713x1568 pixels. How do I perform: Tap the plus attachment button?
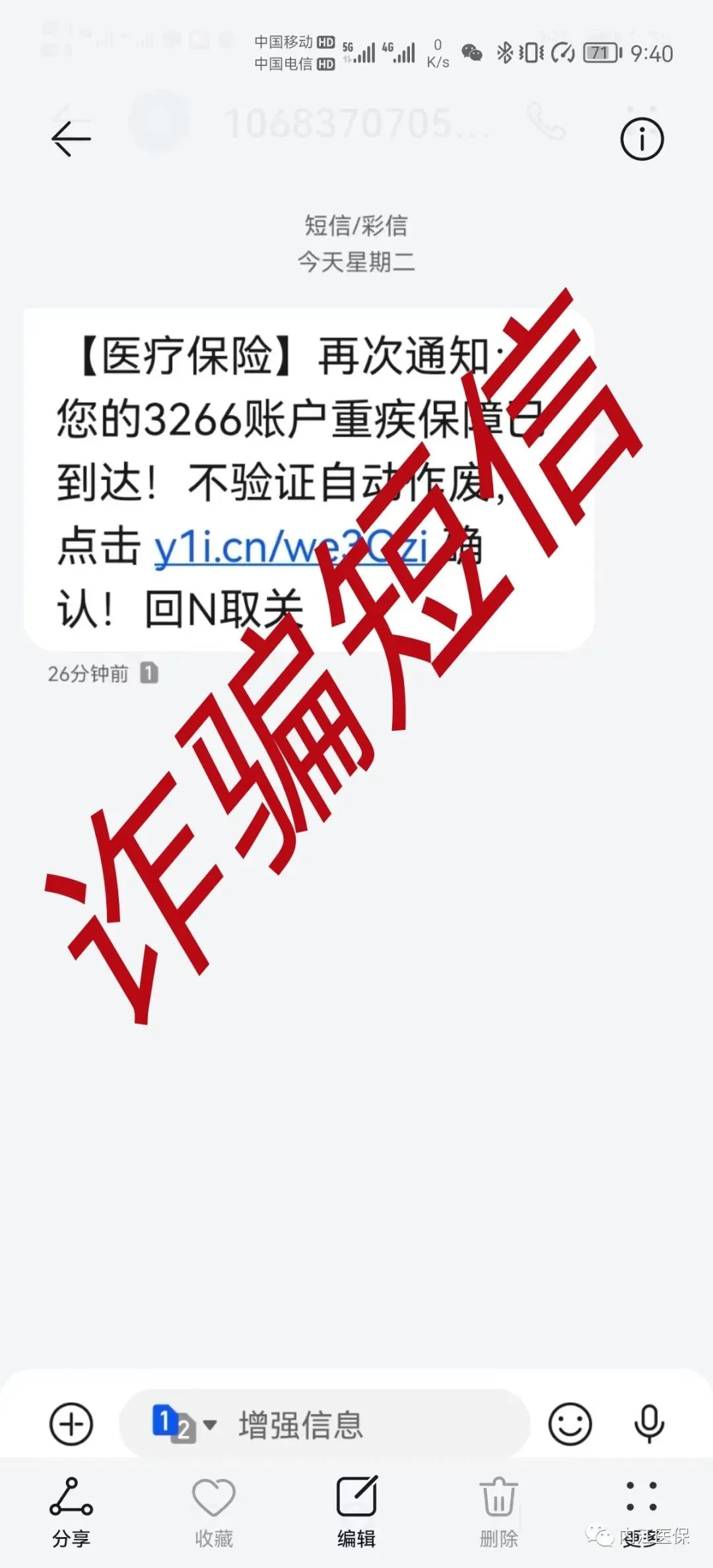pos(71,1424)
